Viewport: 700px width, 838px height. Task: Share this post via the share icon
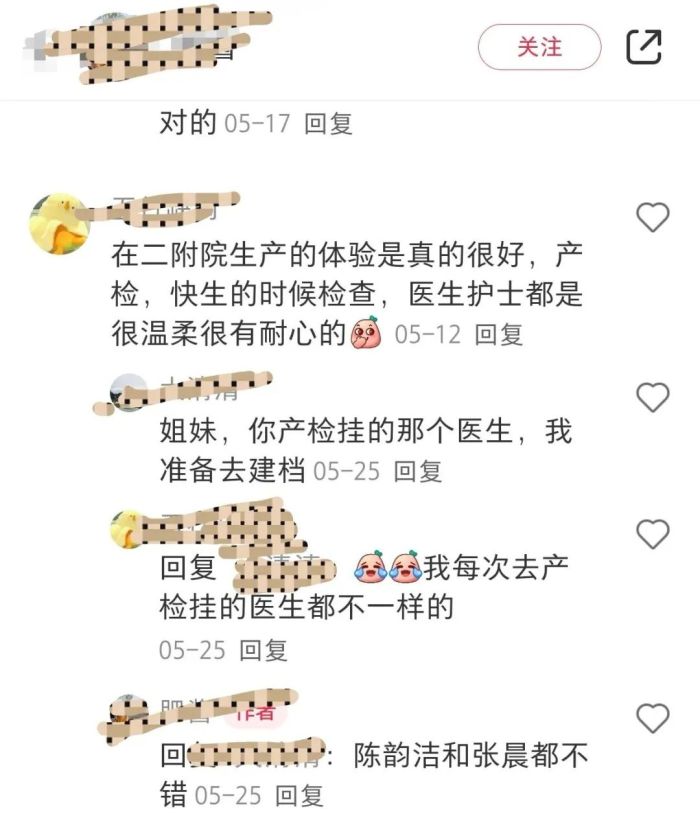pos(644,46)
